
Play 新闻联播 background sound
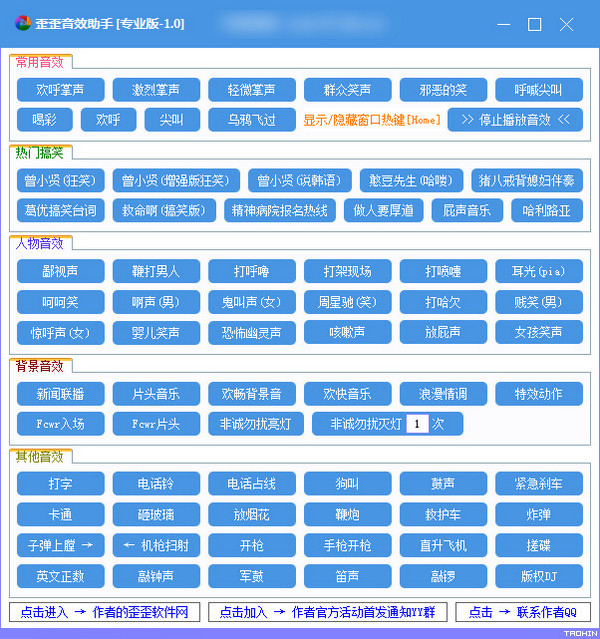click(60, 394)
